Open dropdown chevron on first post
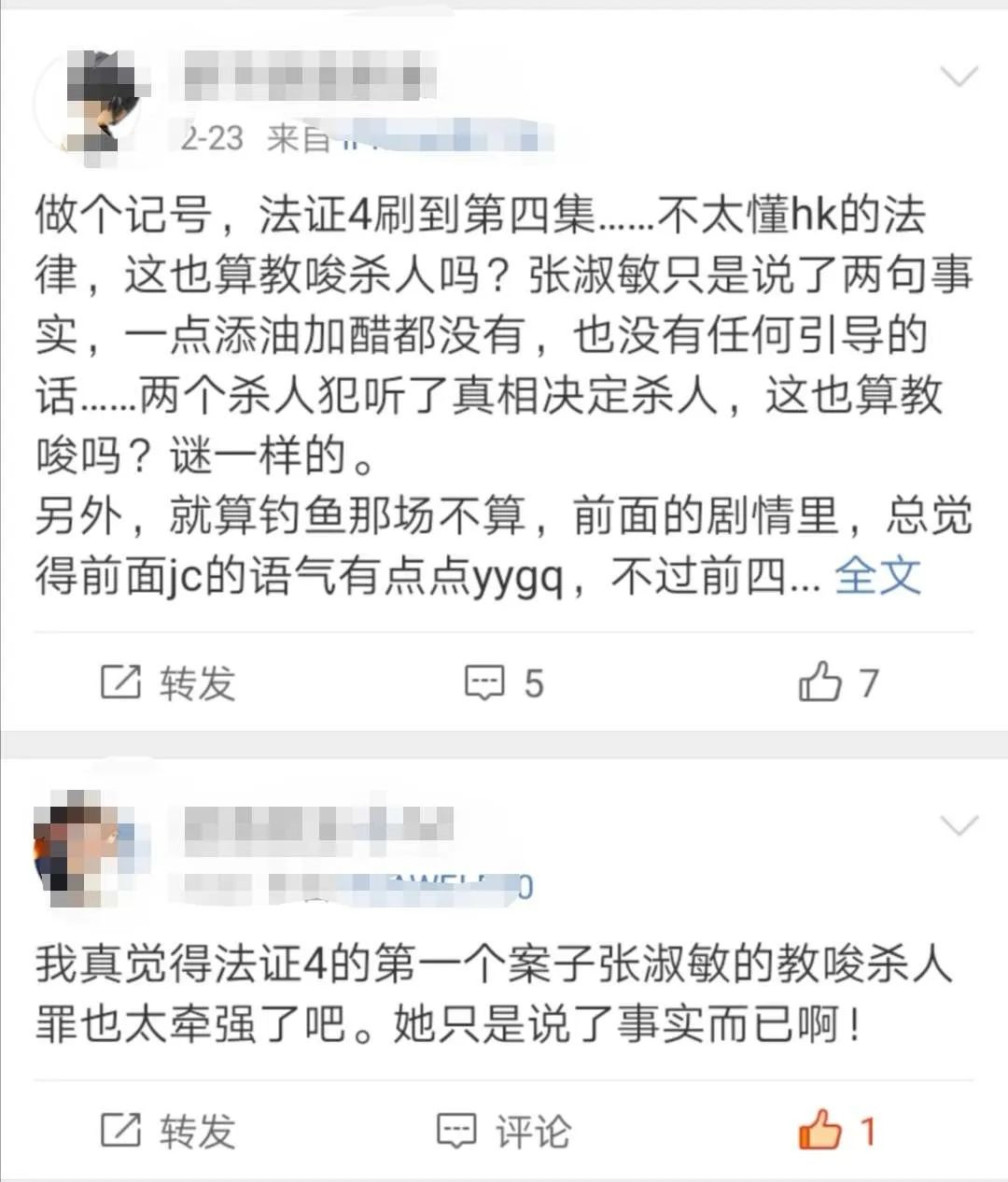The image size is (1008, 1182). coord(959,77)
